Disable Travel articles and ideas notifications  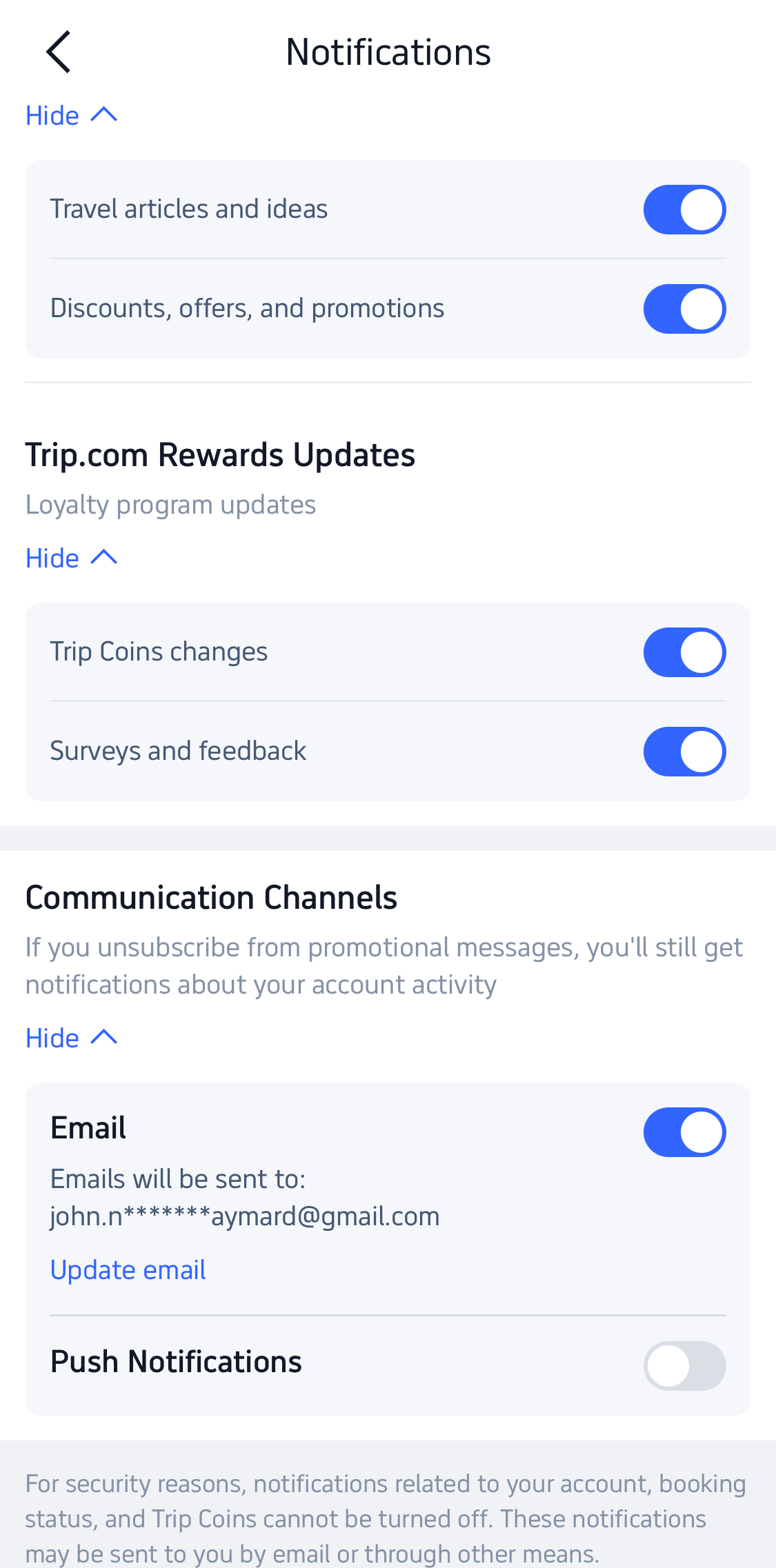[684, 208]
